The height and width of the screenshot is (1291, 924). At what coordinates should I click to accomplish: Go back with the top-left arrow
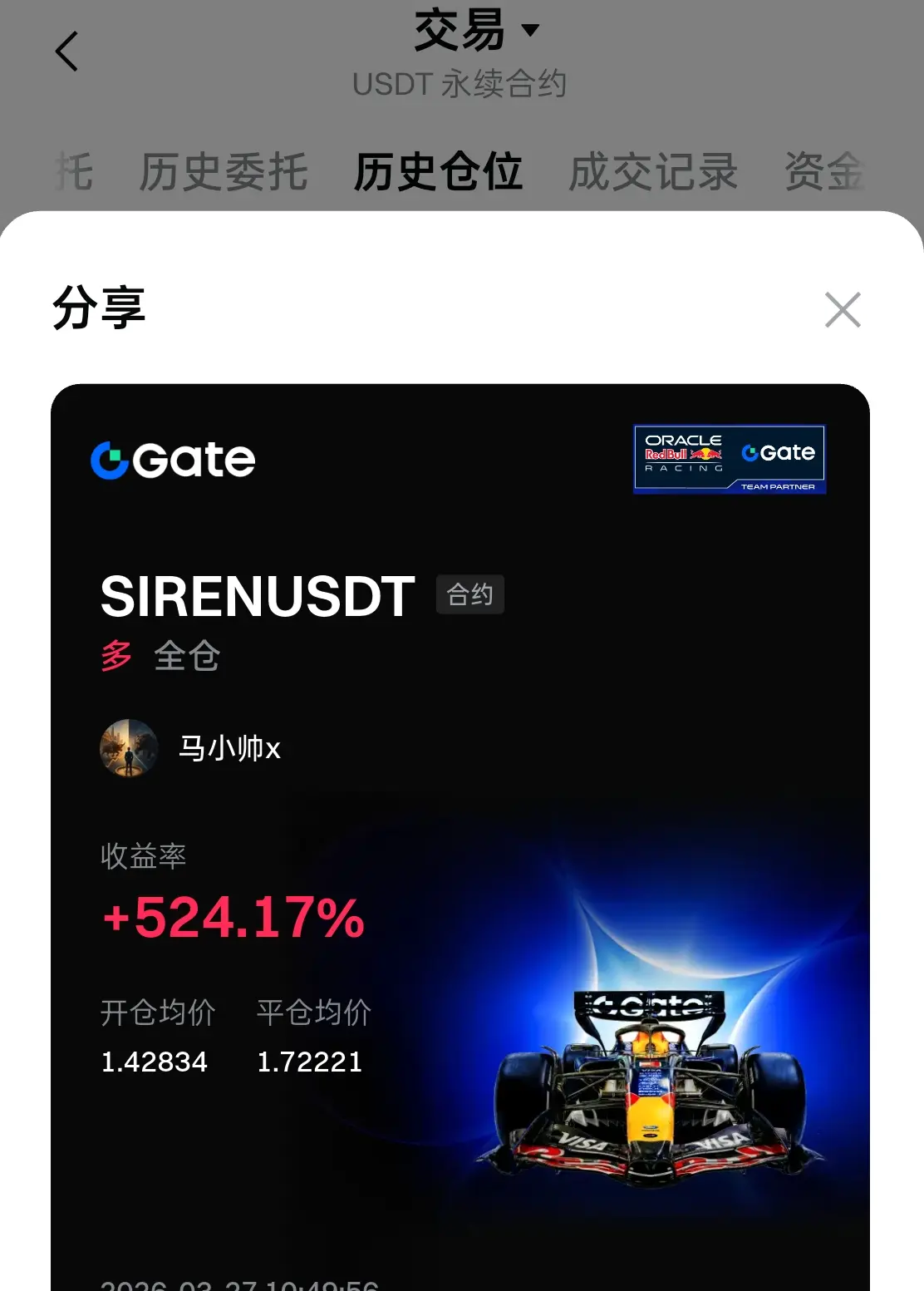pyautogui.click(x=66, y=52)
